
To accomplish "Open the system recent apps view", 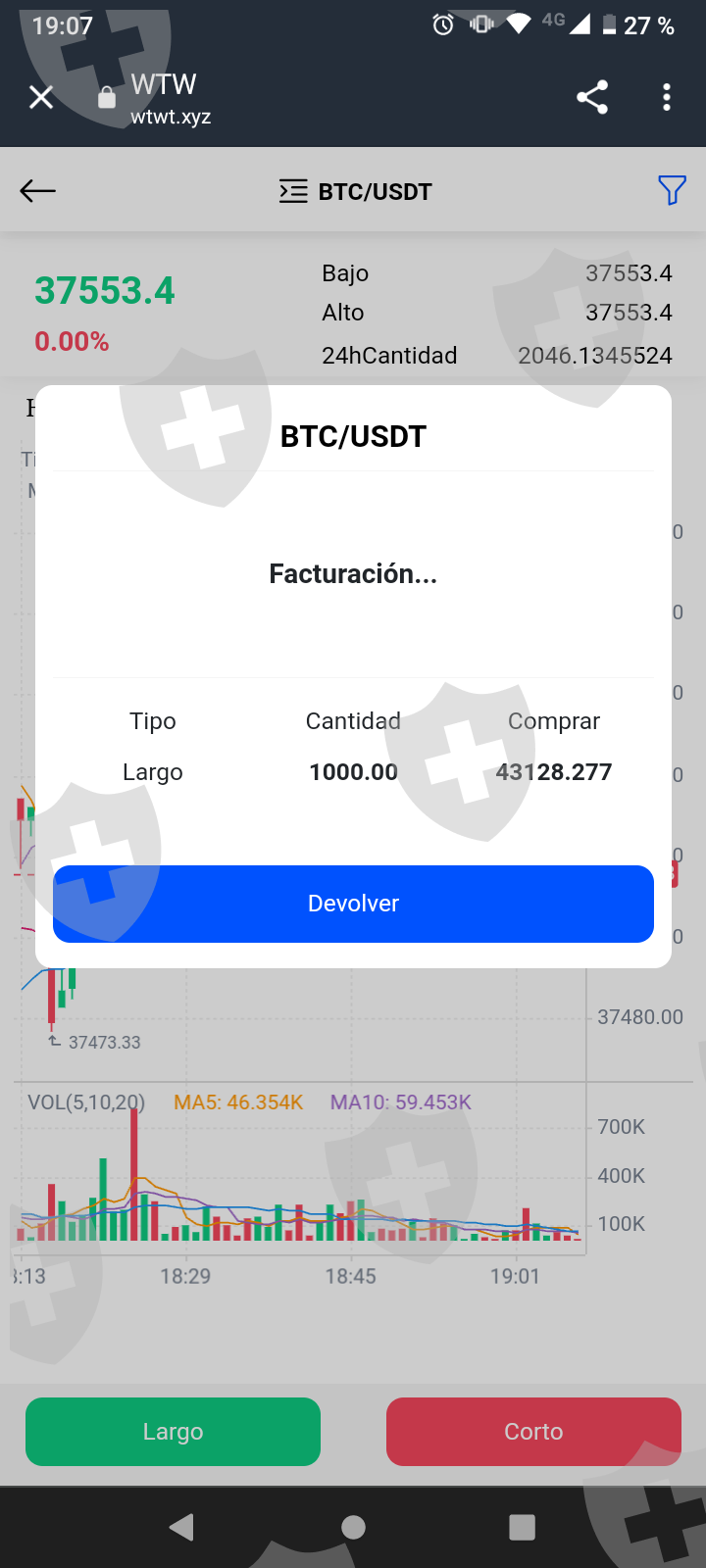I will [x=522, y=1527].
